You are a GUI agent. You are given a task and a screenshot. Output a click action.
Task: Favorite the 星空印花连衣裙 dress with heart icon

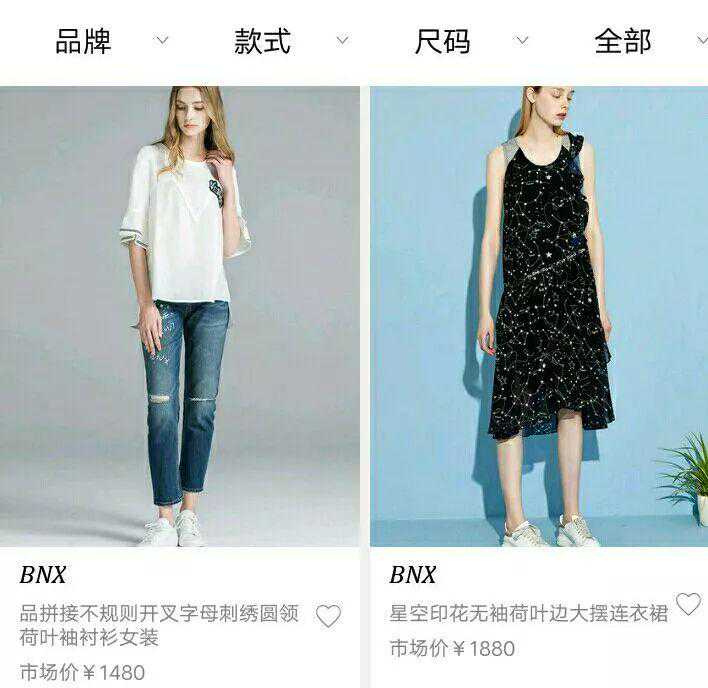(x=688, y=604)
